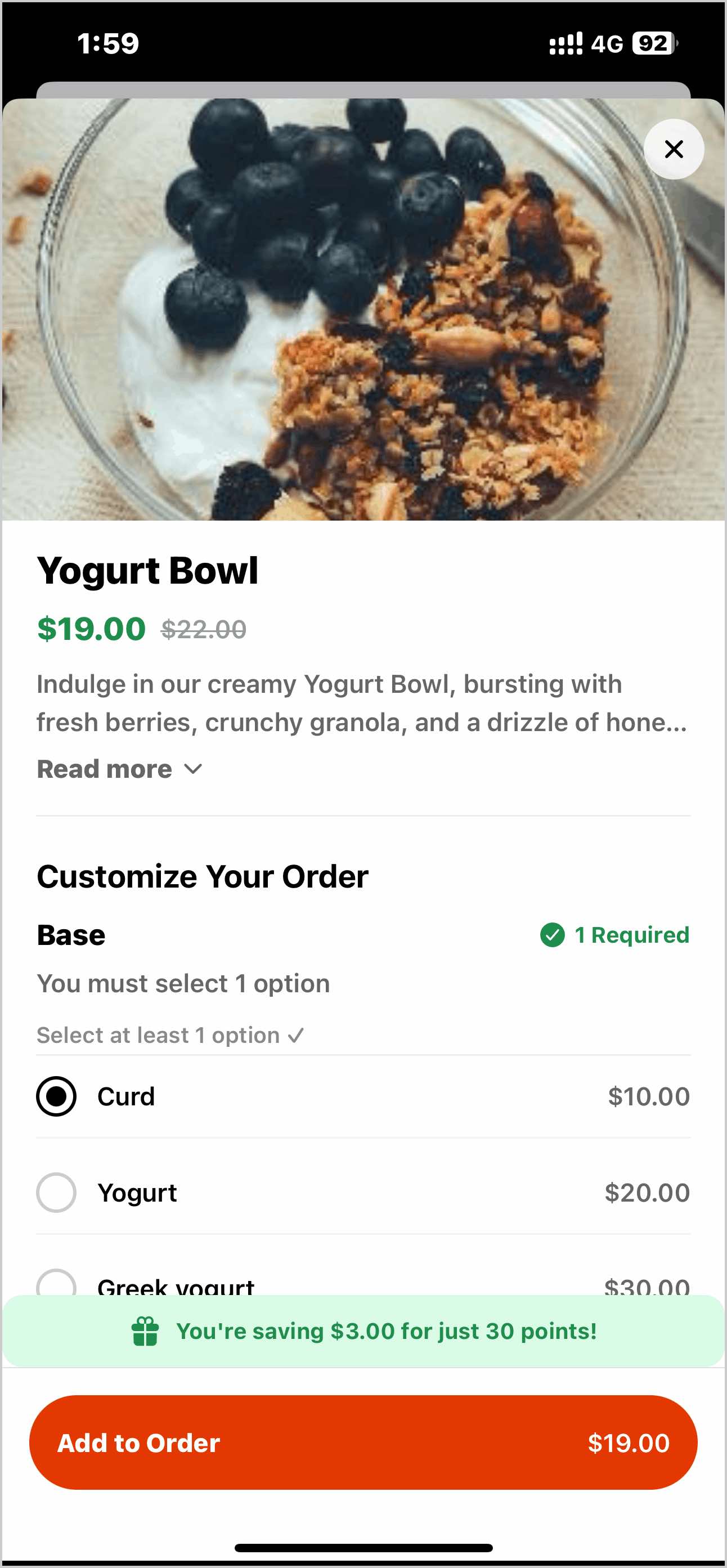
Task: Add to Order for $19.00
Action: coord(363,1442)
